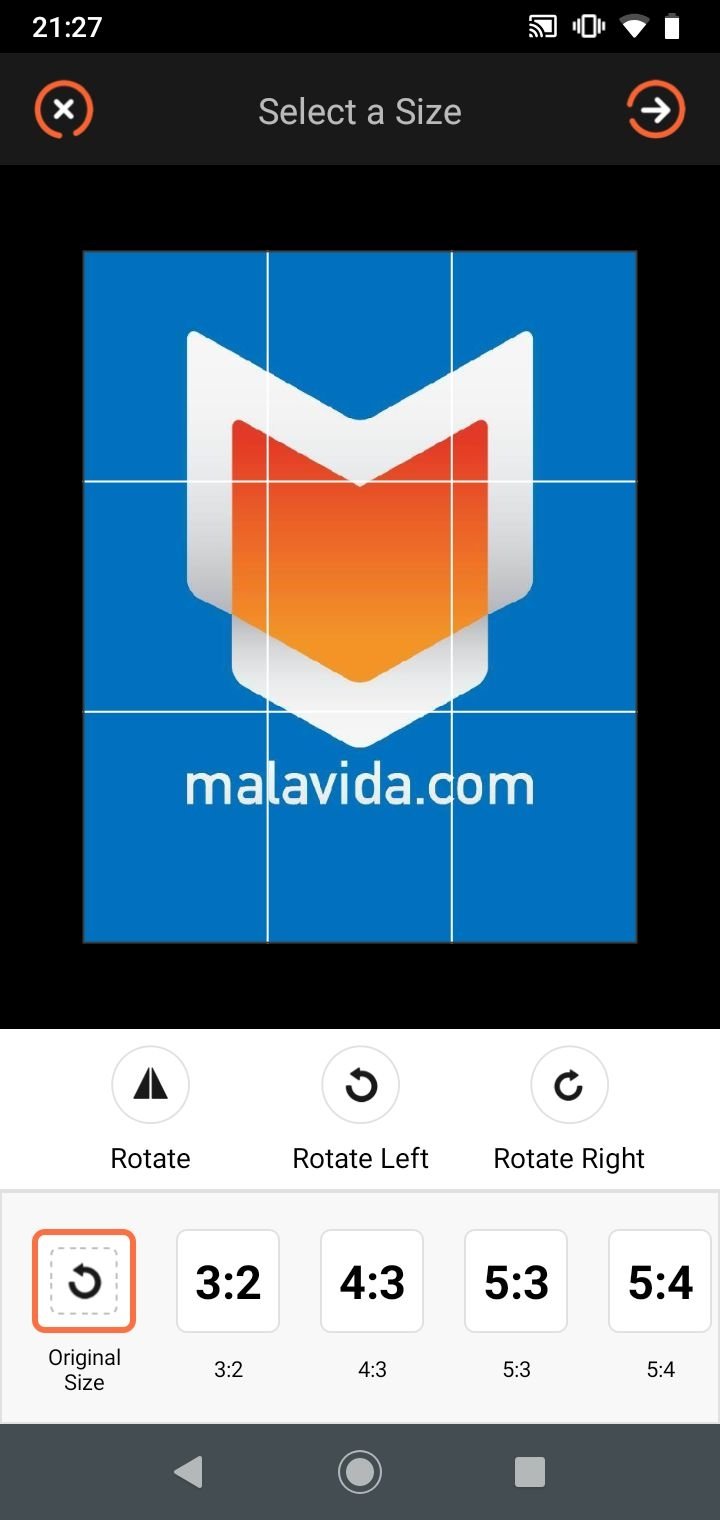
Task: Pick the 5:3 crop ratio
Action: click(x=516, y=1281)
